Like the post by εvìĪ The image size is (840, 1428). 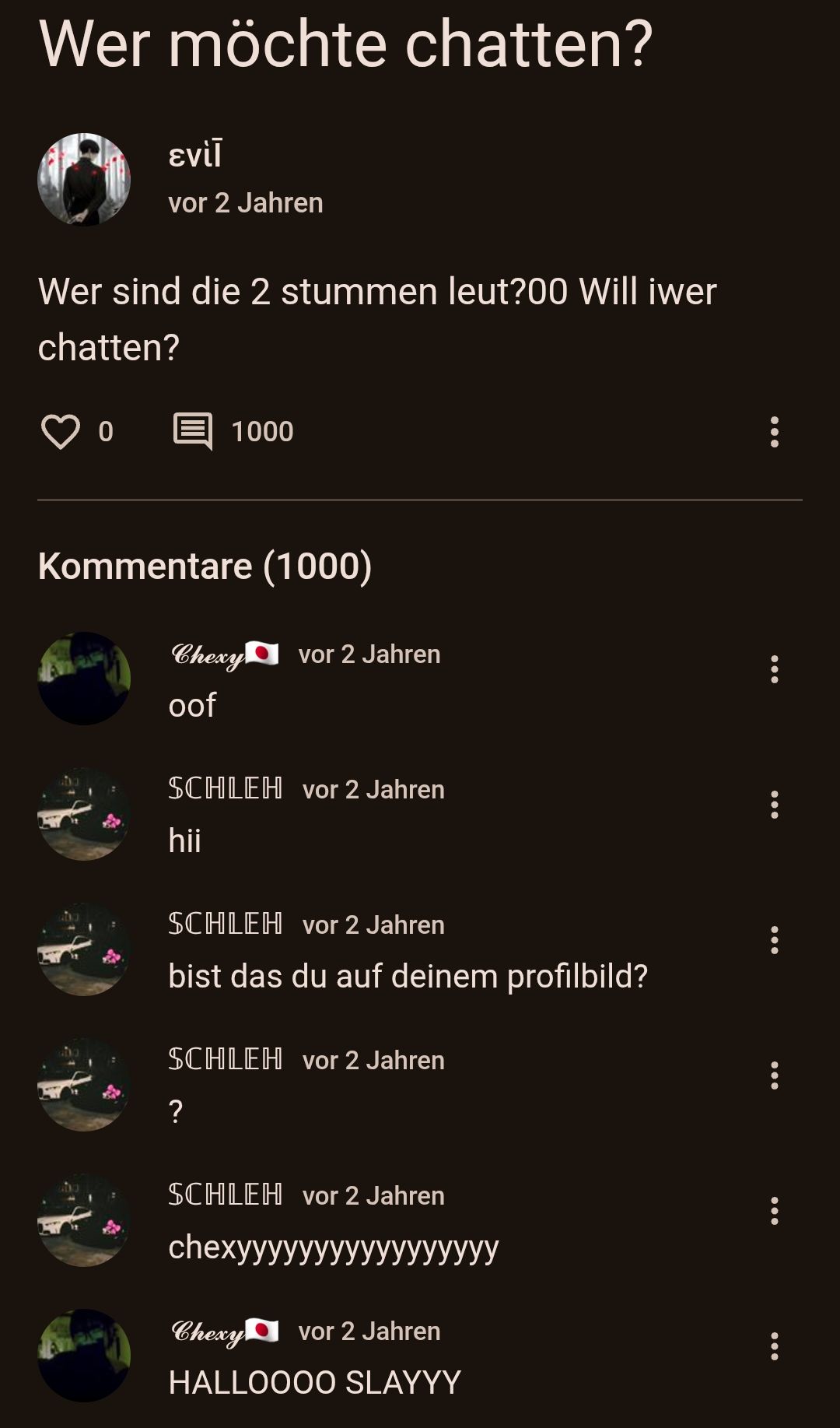[x=61, y=432]
